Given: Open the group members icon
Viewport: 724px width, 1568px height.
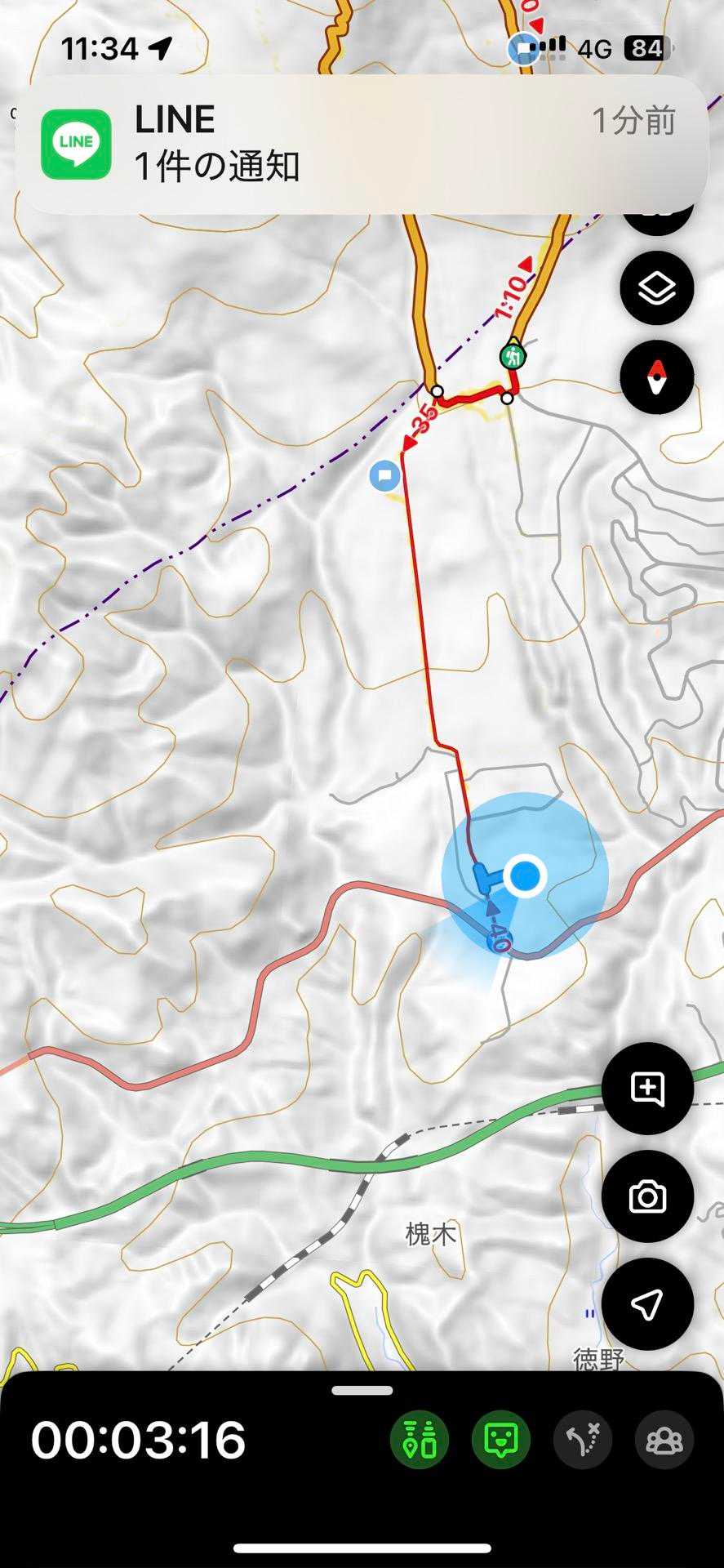Looking at the screenshot, I should point(664,1440).
